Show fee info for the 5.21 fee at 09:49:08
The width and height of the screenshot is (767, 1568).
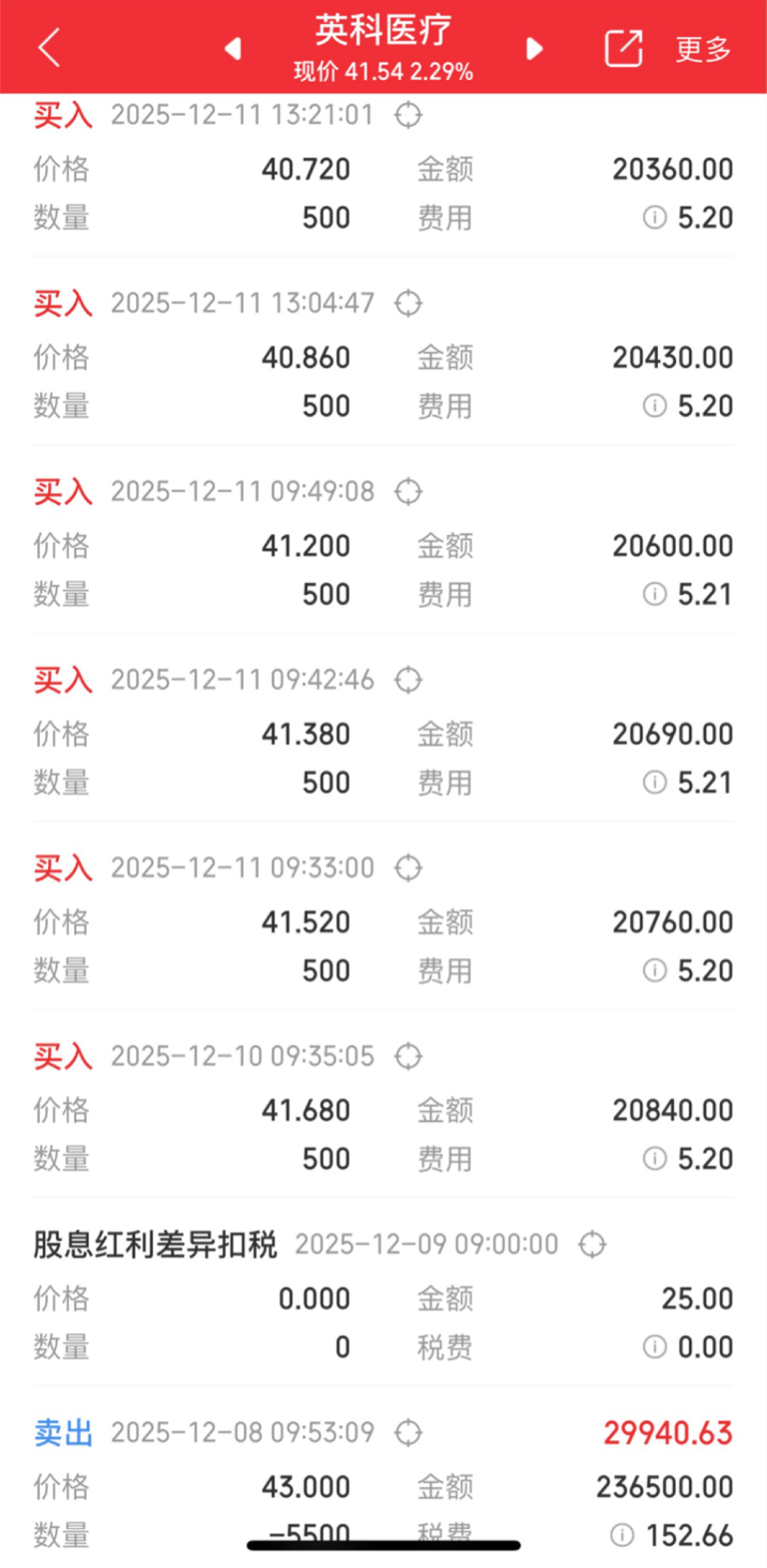(654, 594)
